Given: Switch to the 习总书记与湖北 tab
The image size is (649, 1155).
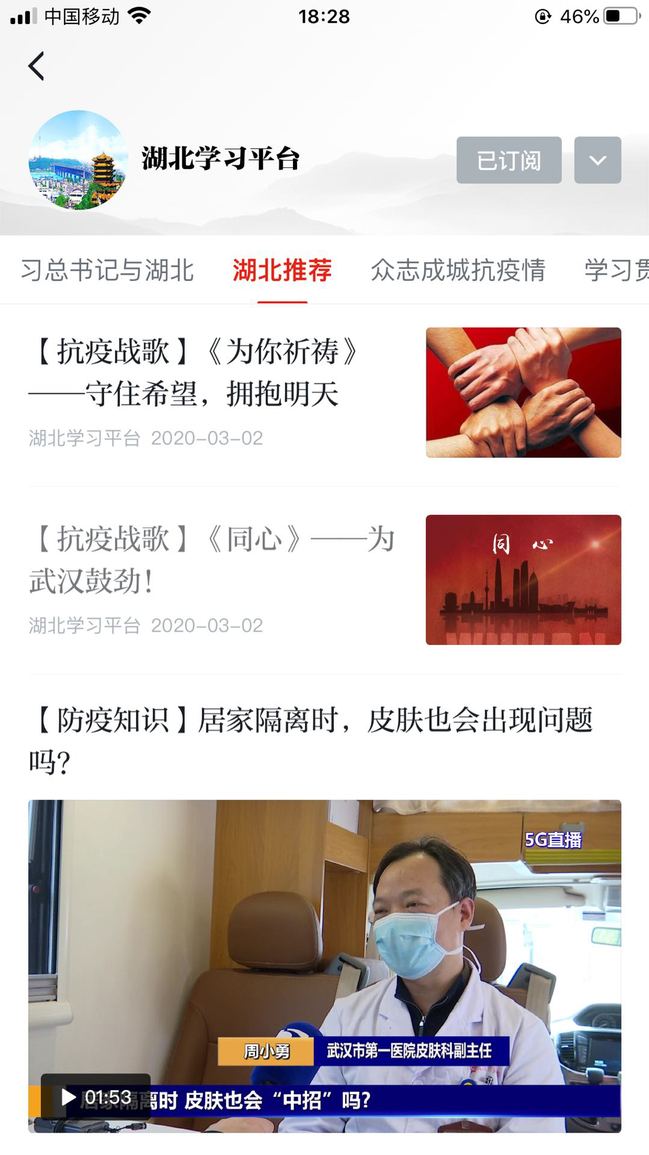Looking at the screenshot, I should (x=107, y=270).
